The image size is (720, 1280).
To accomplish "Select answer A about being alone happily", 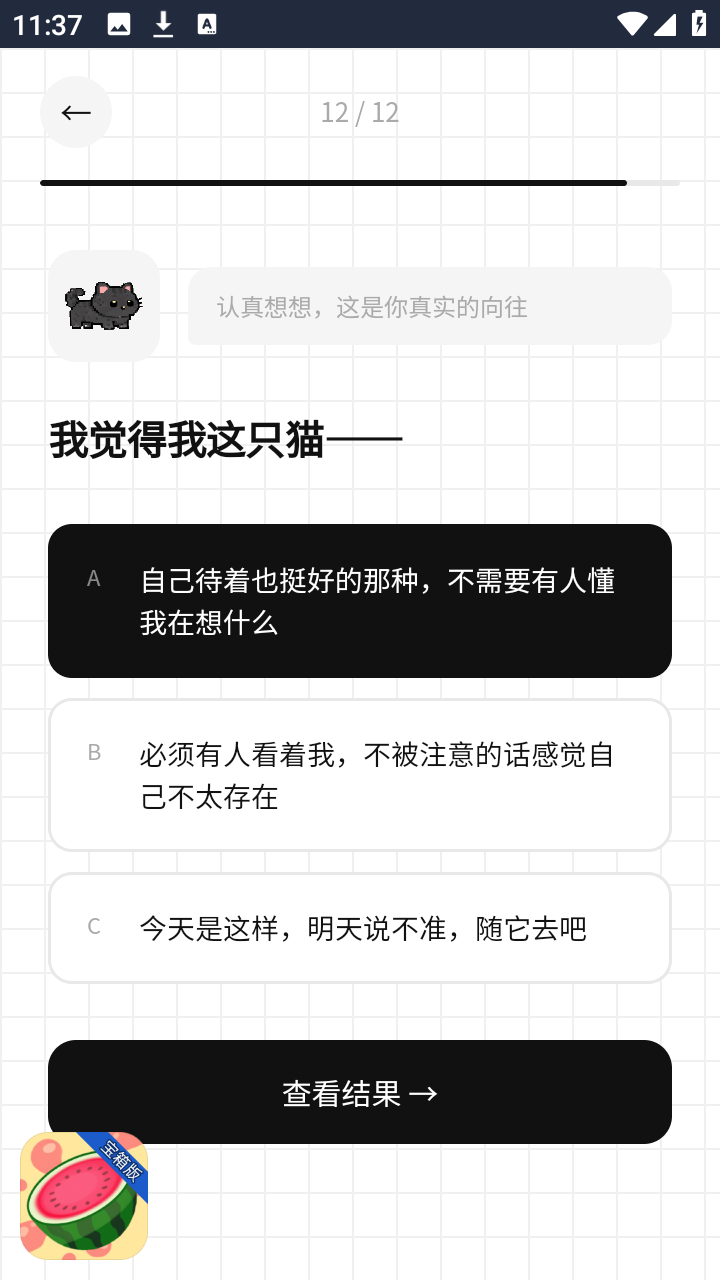I will pos(360,600).
